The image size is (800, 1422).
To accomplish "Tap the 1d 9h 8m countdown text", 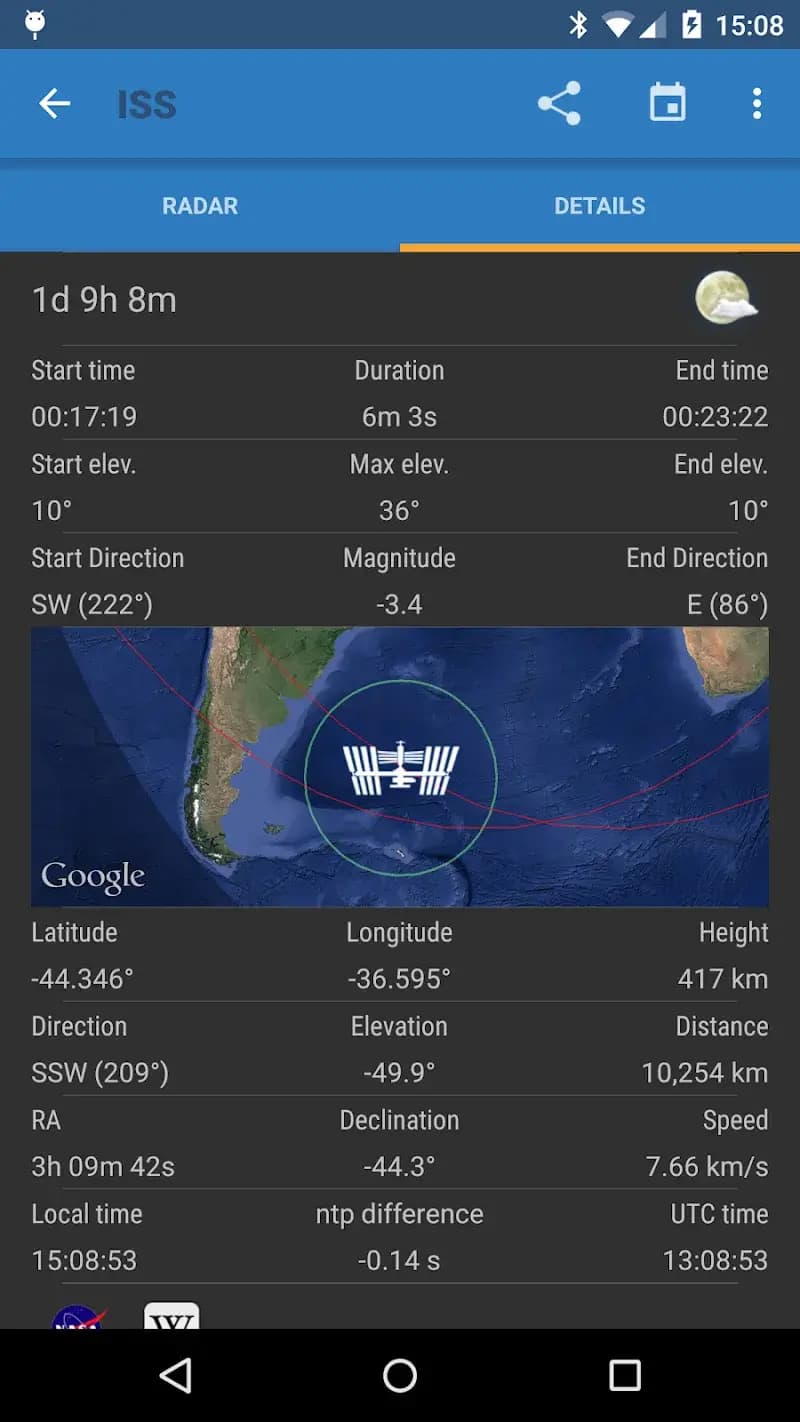I will 103,299.
